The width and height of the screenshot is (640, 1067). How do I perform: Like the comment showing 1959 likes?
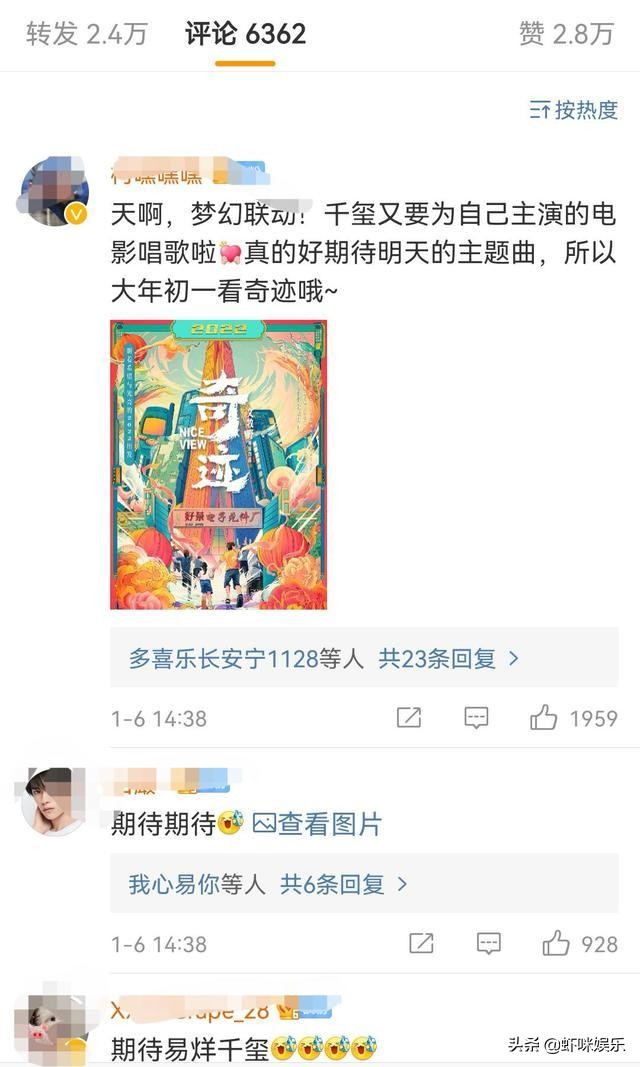[x=545, y=717]
